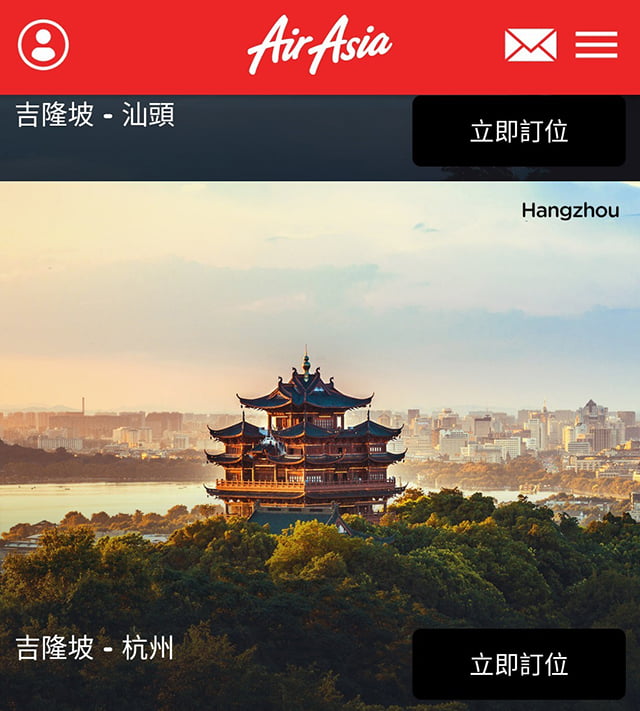The height and width of the screenshot is (711, 640).
Task: Open the messages envelope icon
Action: [530, 45]
